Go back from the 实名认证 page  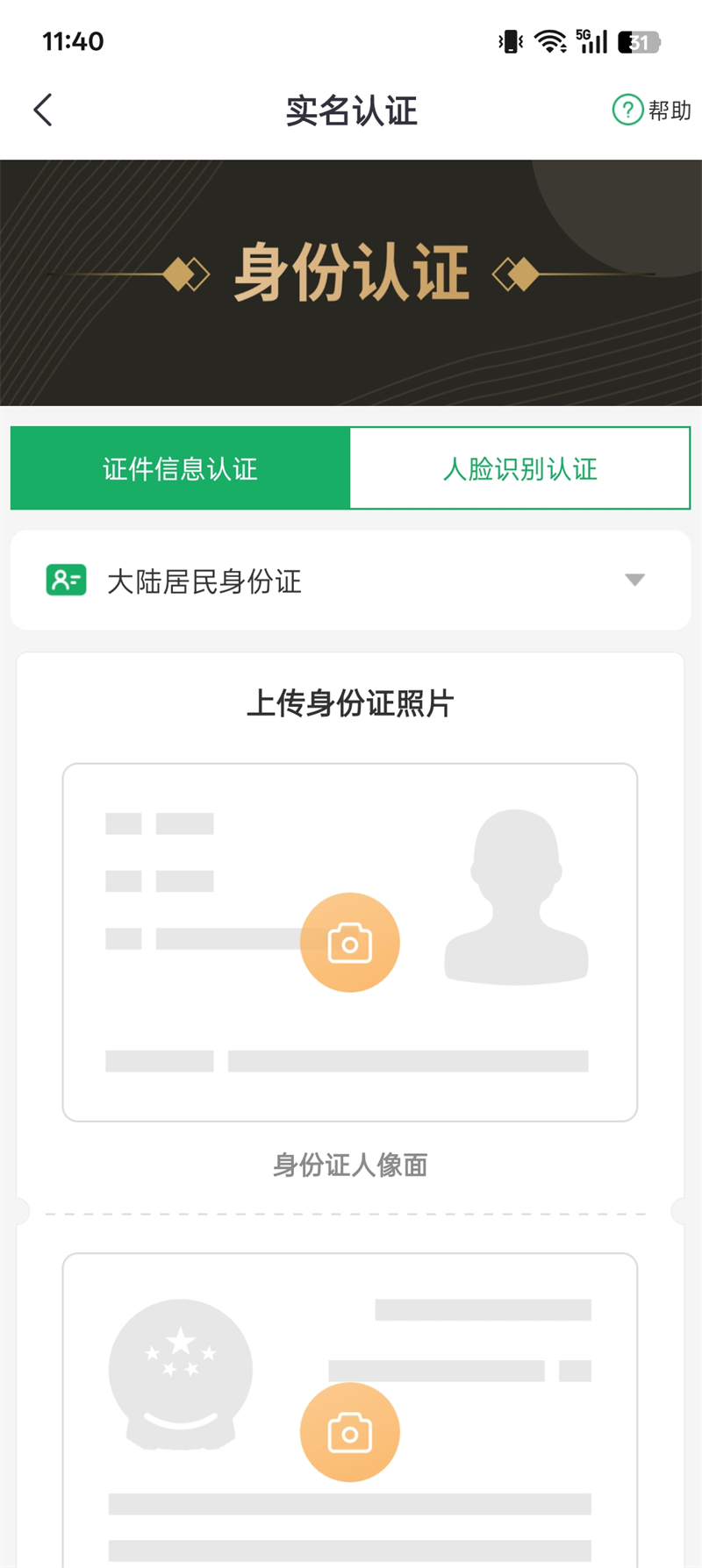(x=43, y=110)
